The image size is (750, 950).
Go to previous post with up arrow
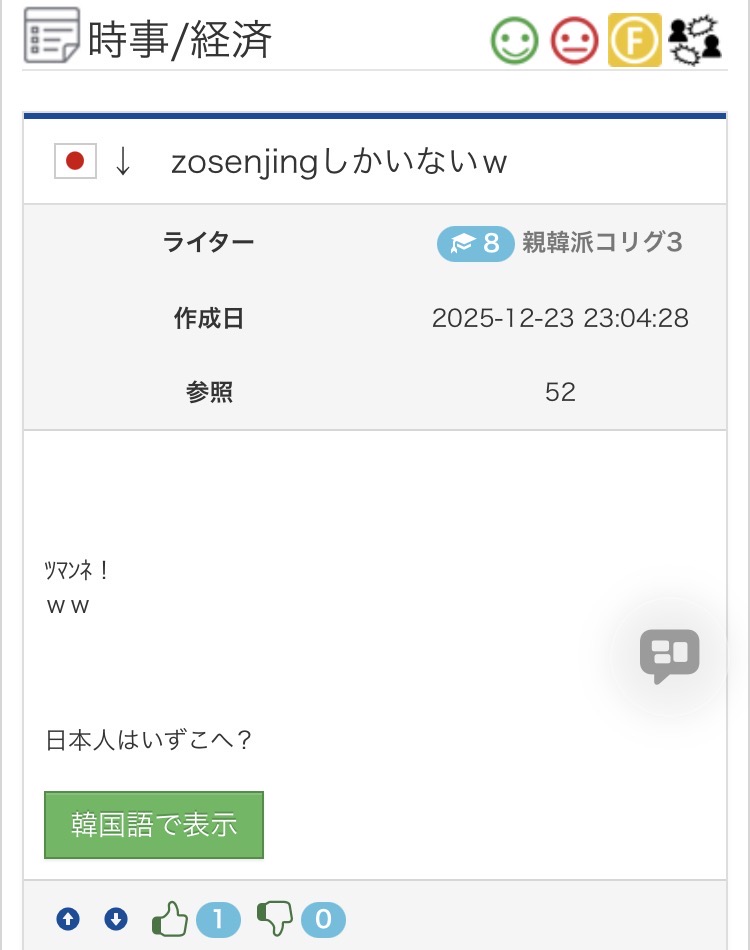click(68, 918)
